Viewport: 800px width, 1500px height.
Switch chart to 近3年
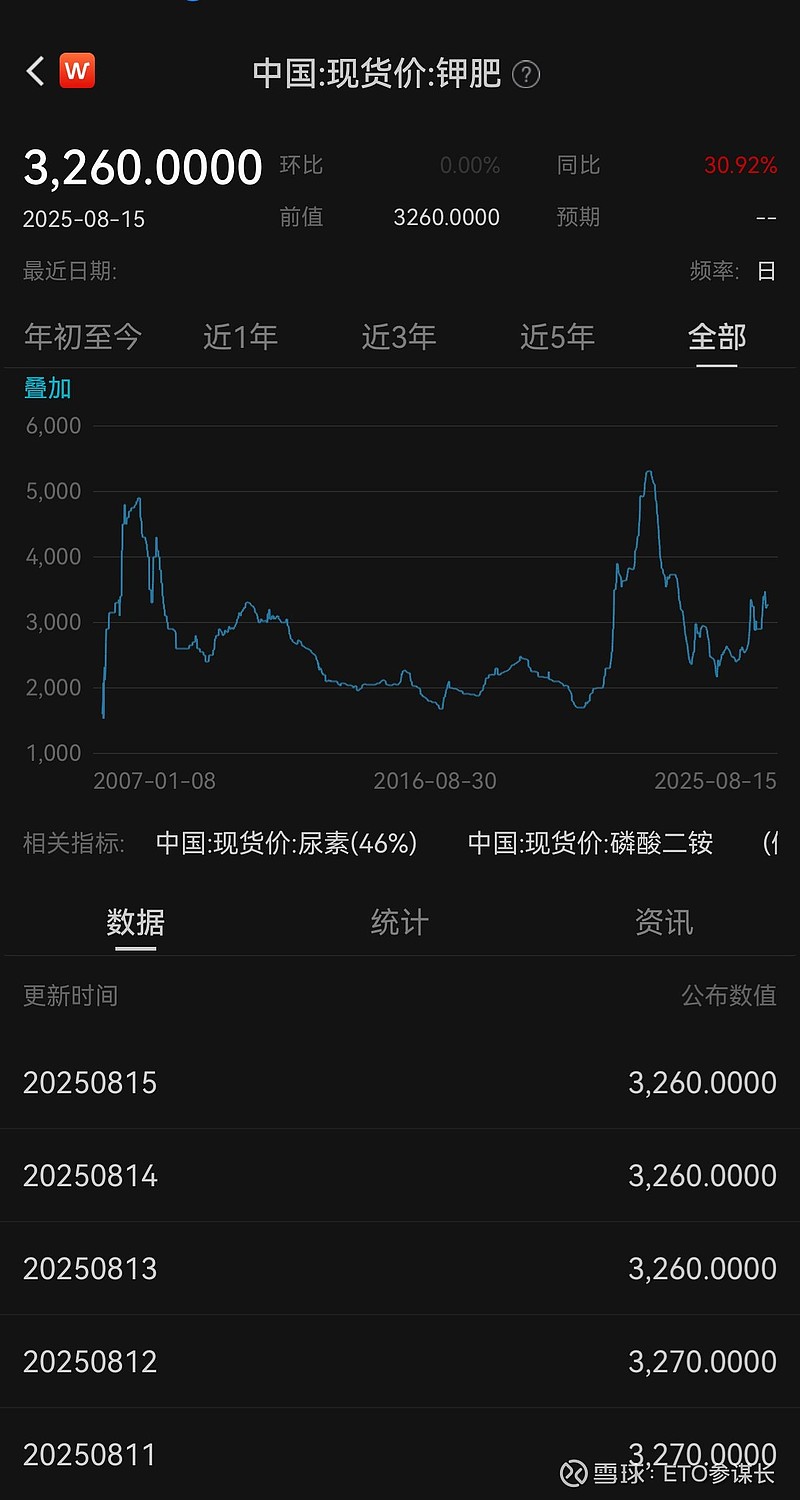pos(399,337)
